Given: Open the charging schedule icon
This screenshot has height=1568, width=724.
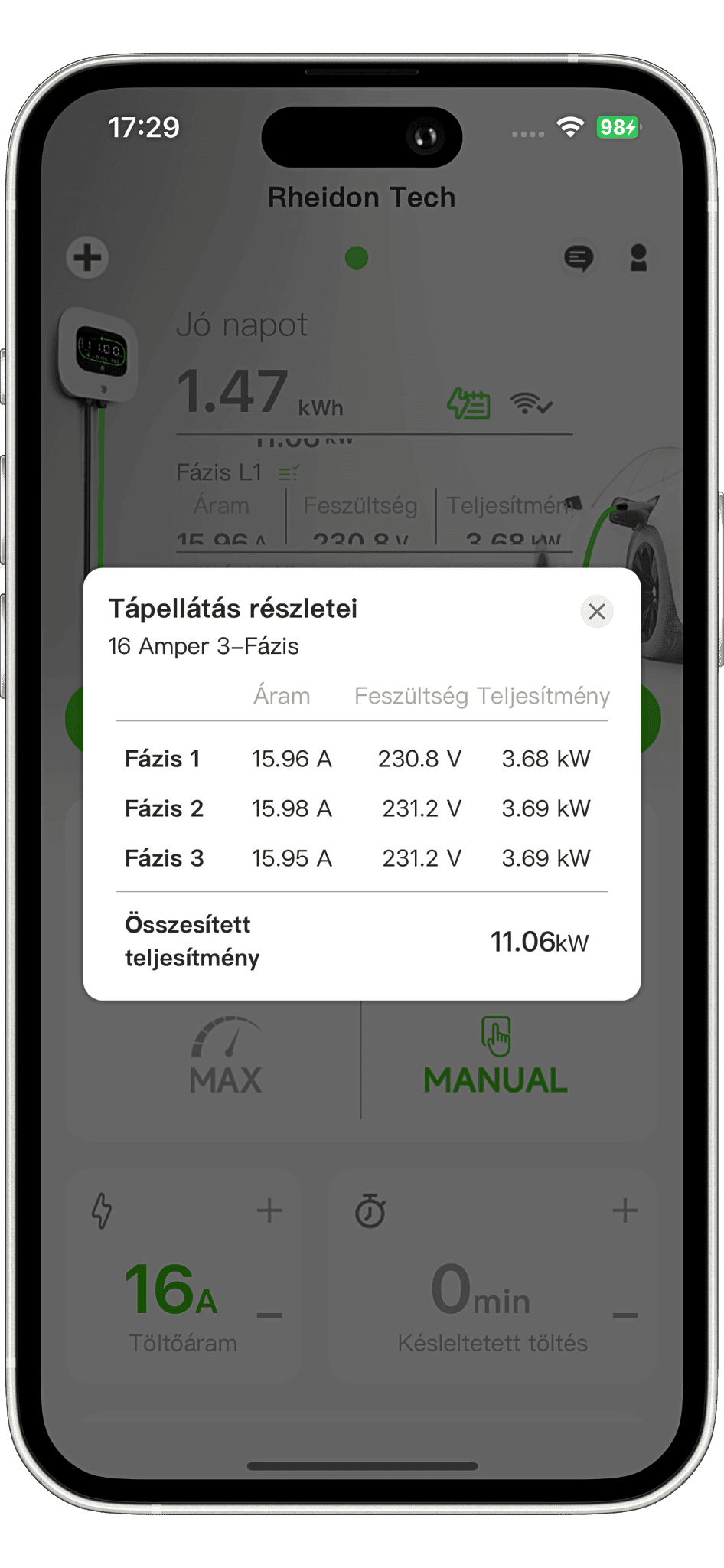Looking at the screenshot, I should tap(468, 403).
